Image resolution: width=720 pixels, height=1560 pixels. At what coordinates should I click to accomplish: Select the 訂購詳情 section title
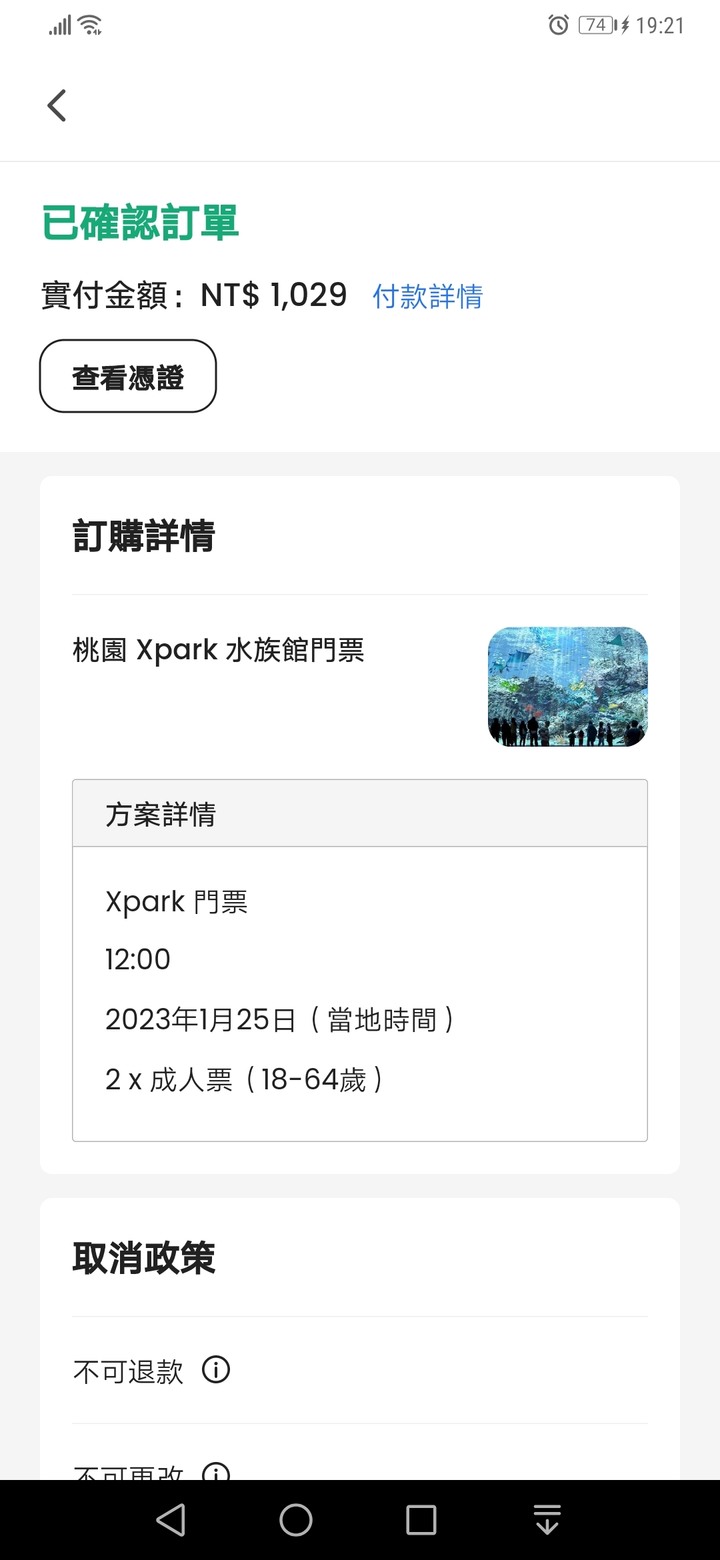point(143,537)
